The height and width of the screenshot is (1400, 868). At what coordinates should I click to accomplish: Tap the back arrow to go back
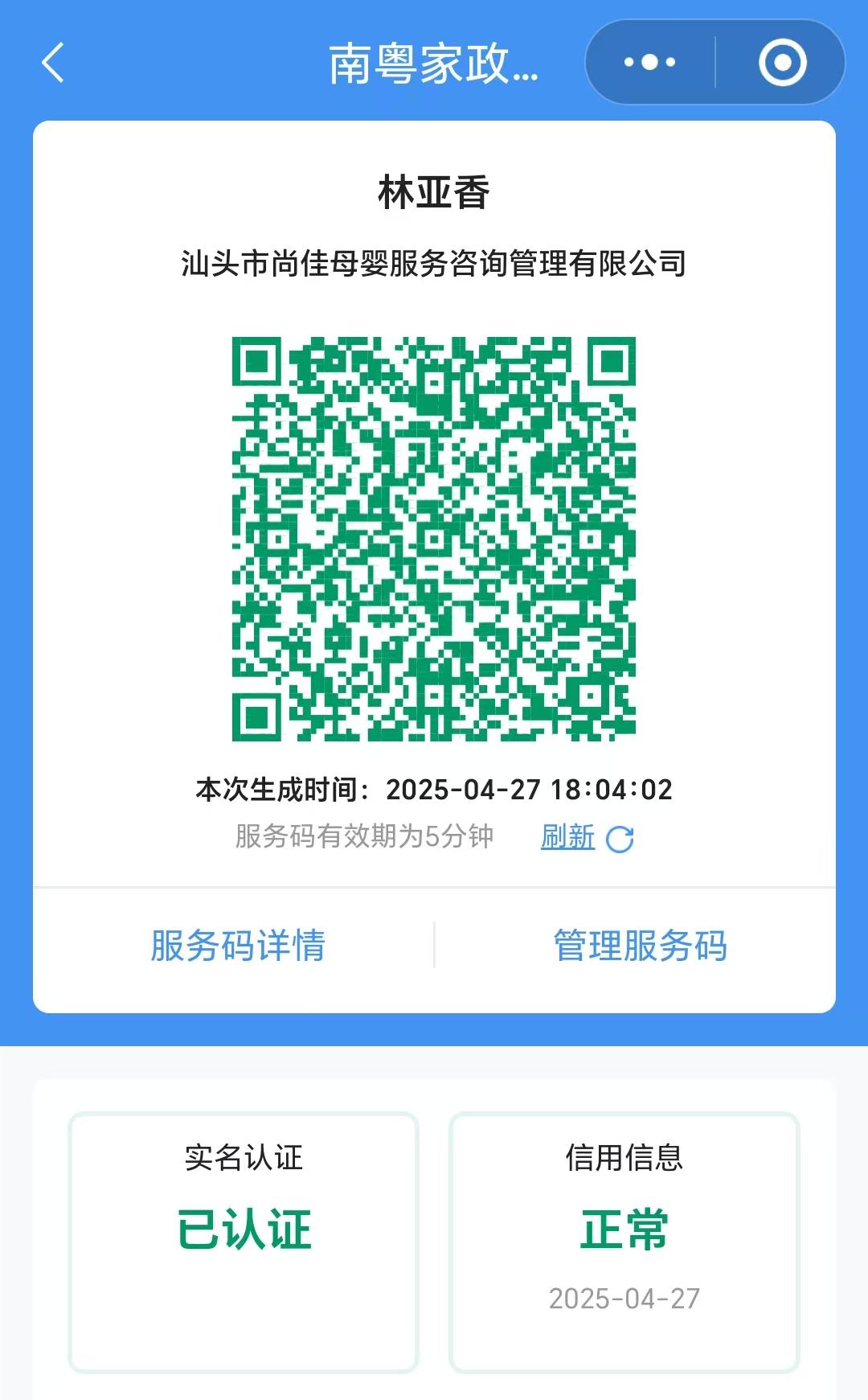[x=53, y=63]
